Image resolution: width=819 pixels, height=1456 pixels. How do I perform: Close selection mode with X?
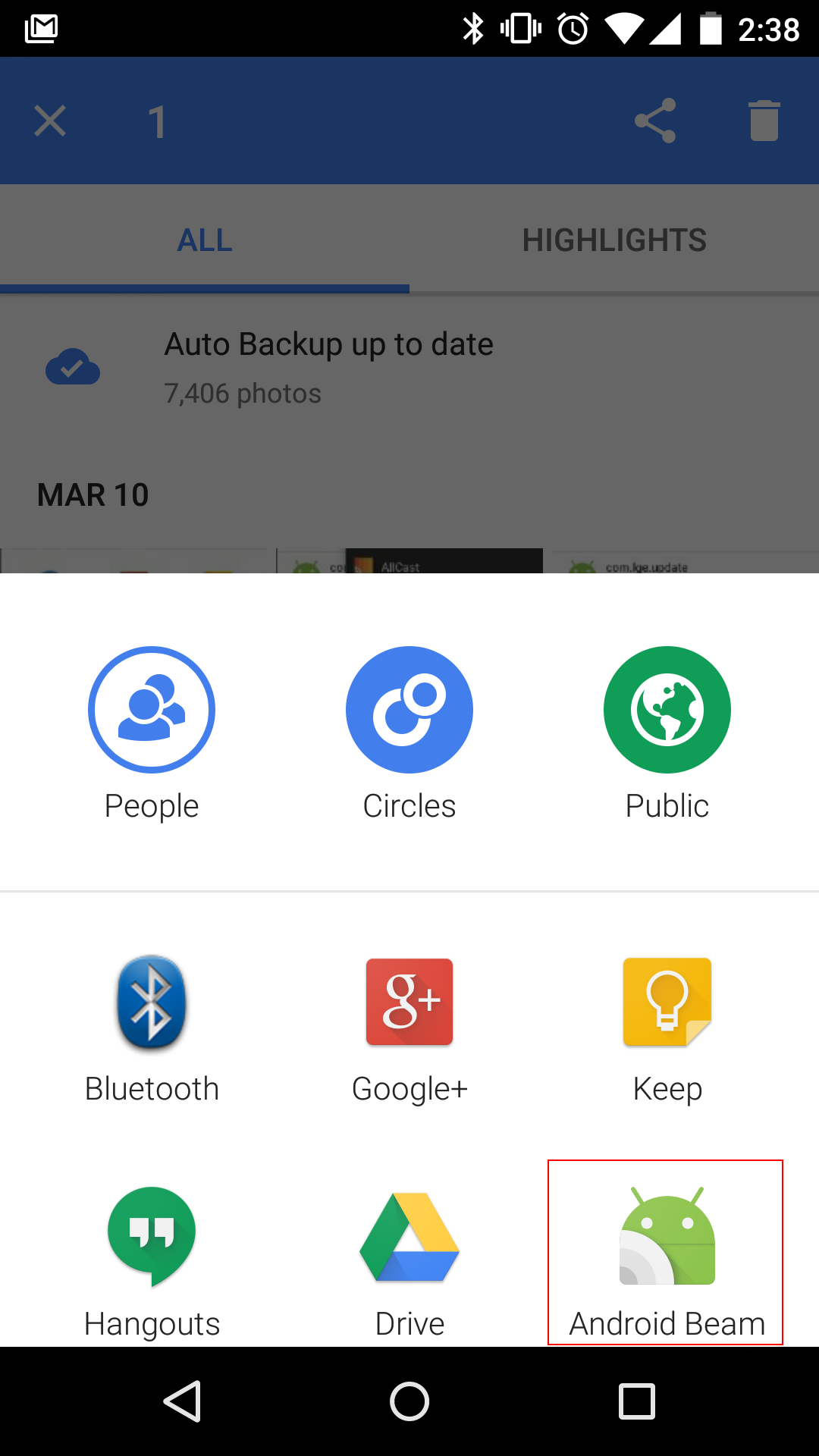point(50,121)
